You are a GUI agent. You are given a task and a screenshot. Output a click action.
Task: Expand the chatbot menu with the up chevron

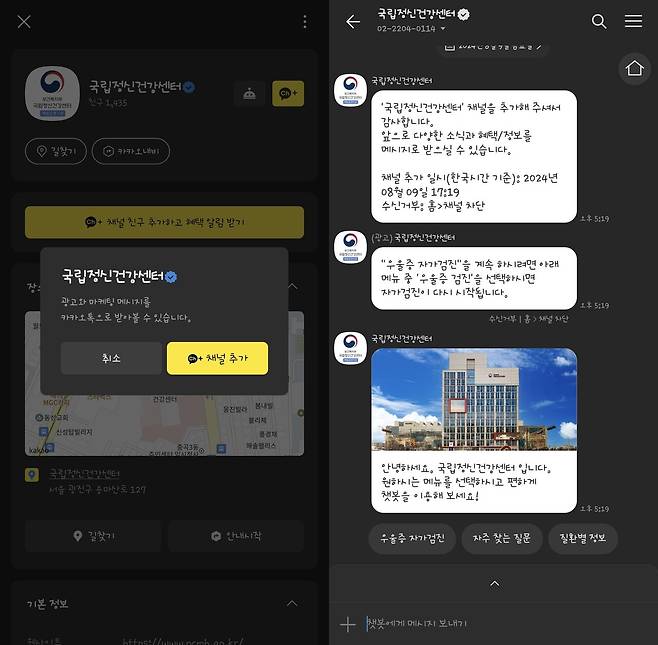coord(494,583)
